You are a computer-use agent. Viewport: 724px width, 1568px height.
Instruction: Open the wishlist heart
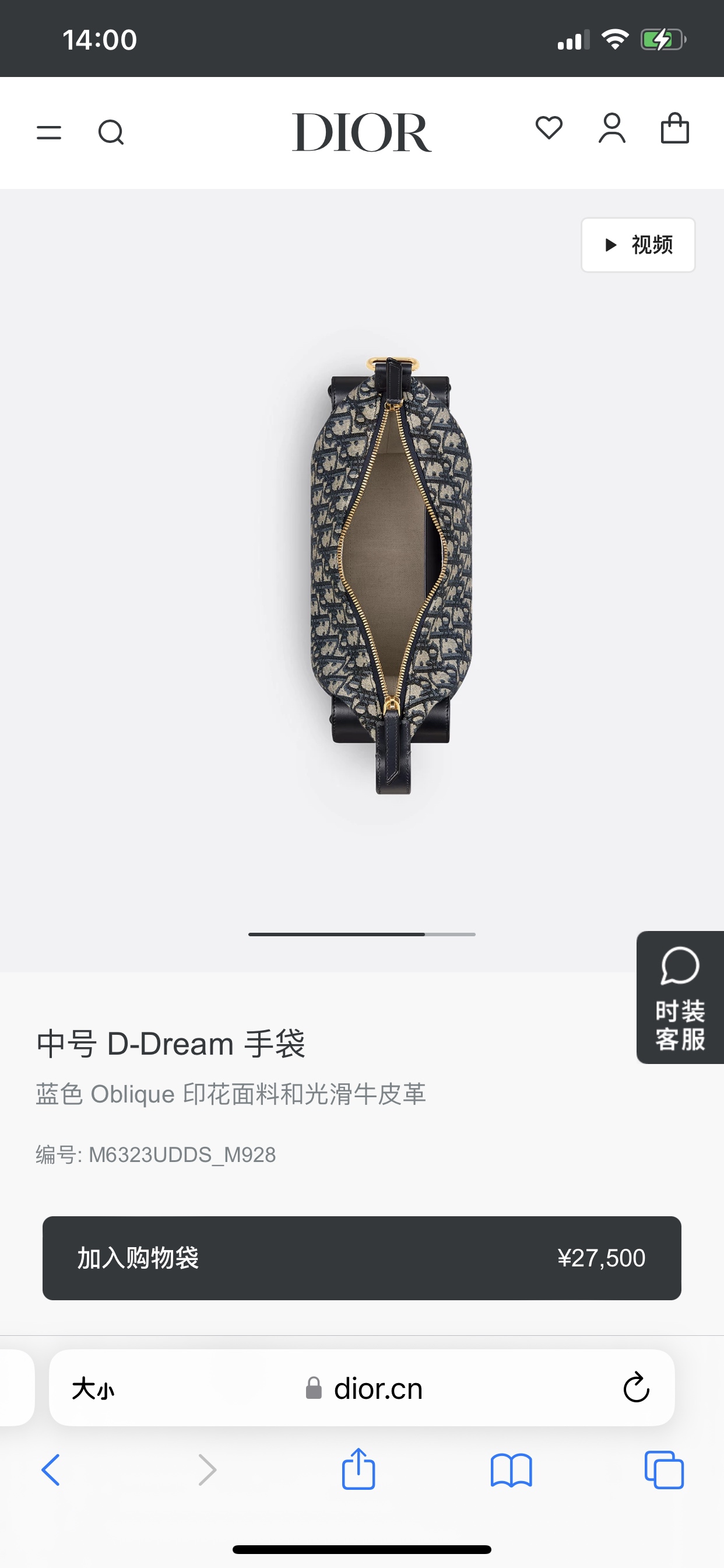[x=549, y=128]
